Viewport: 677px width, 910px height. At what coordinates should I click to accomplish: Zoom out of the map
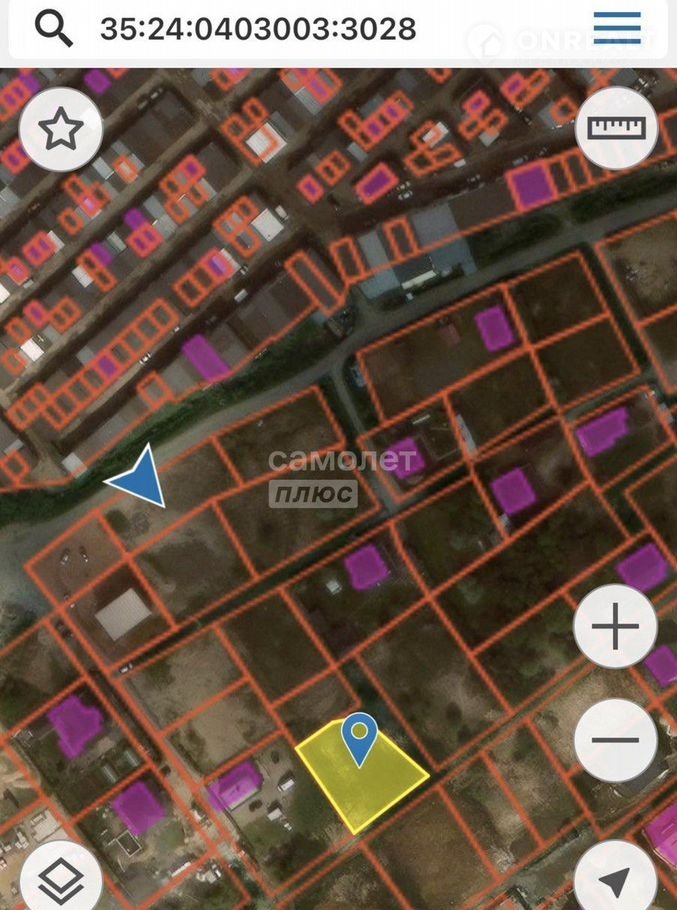[616, 740]
